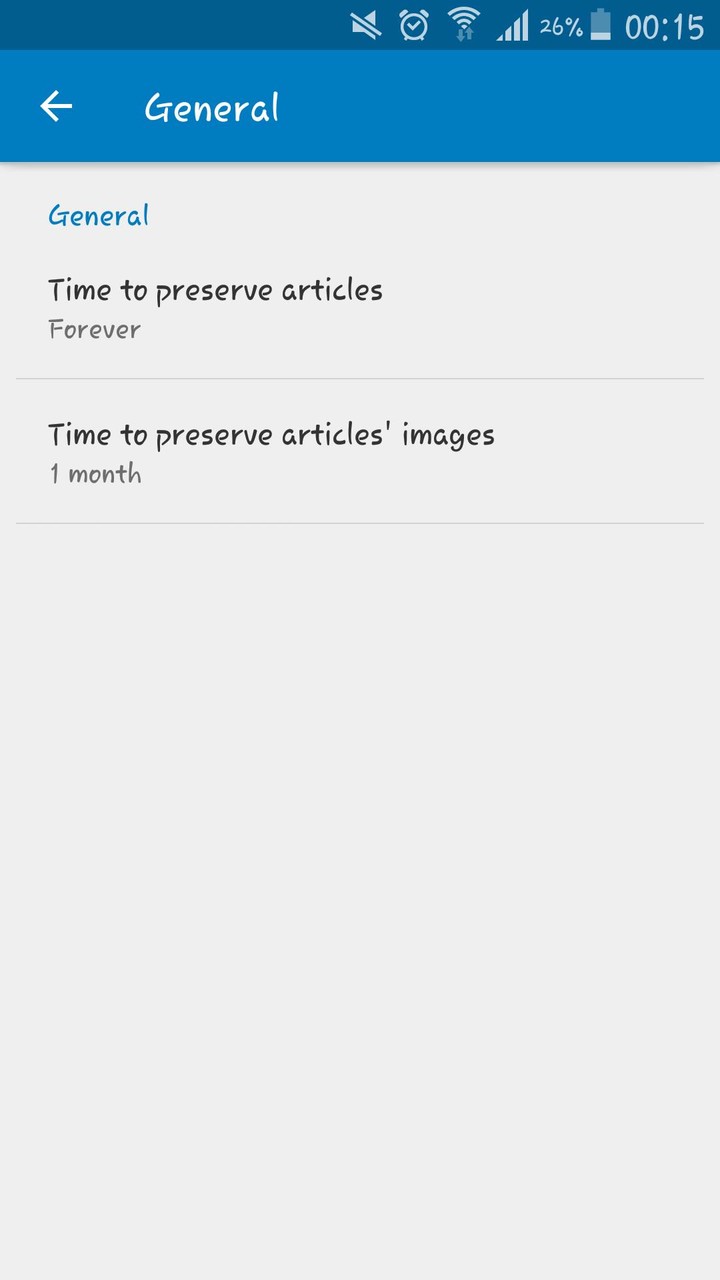Tap the Forever label under preserve articles
This screenshot has width=720, height=1280.
coord(94,330)
